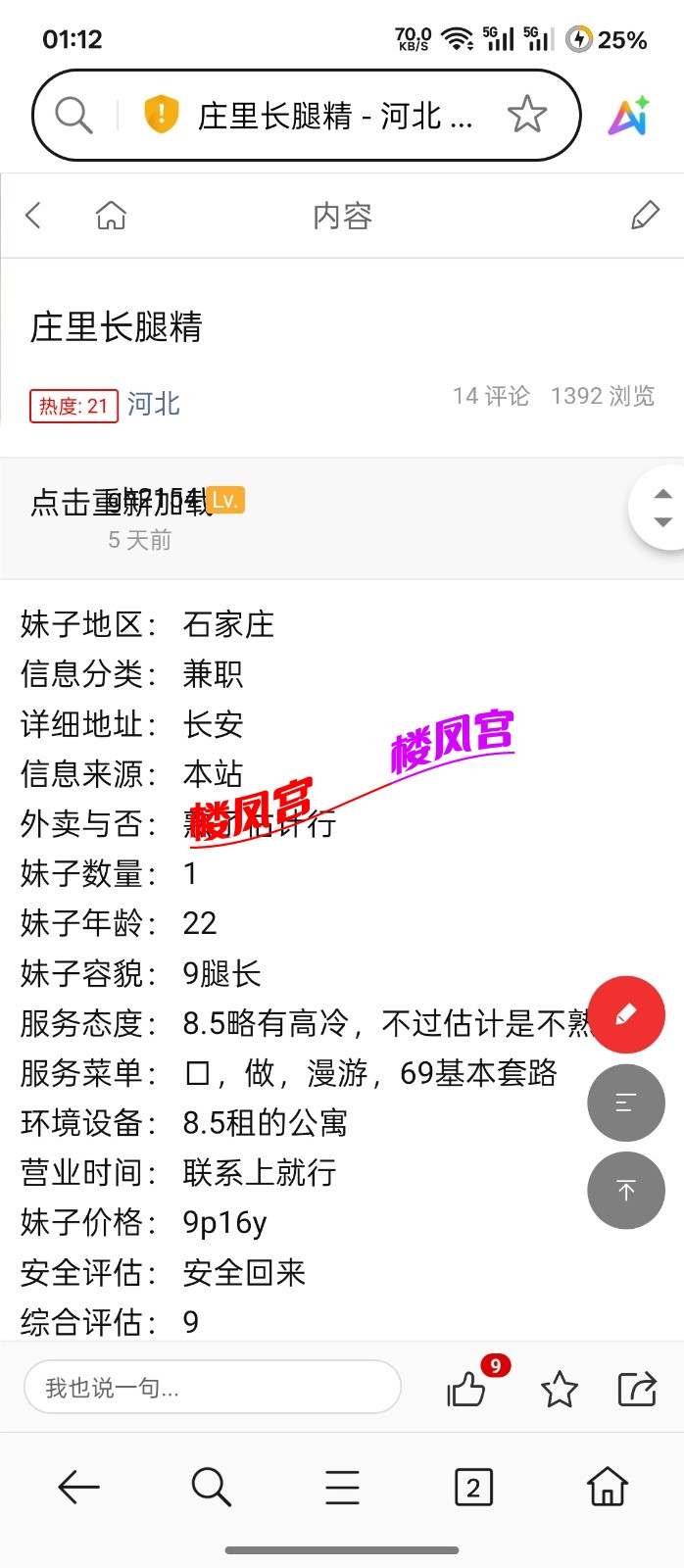Favorite the post with bottom star
The height and width of the screenshot is (1568, 684).
[x=560, y=1389]
